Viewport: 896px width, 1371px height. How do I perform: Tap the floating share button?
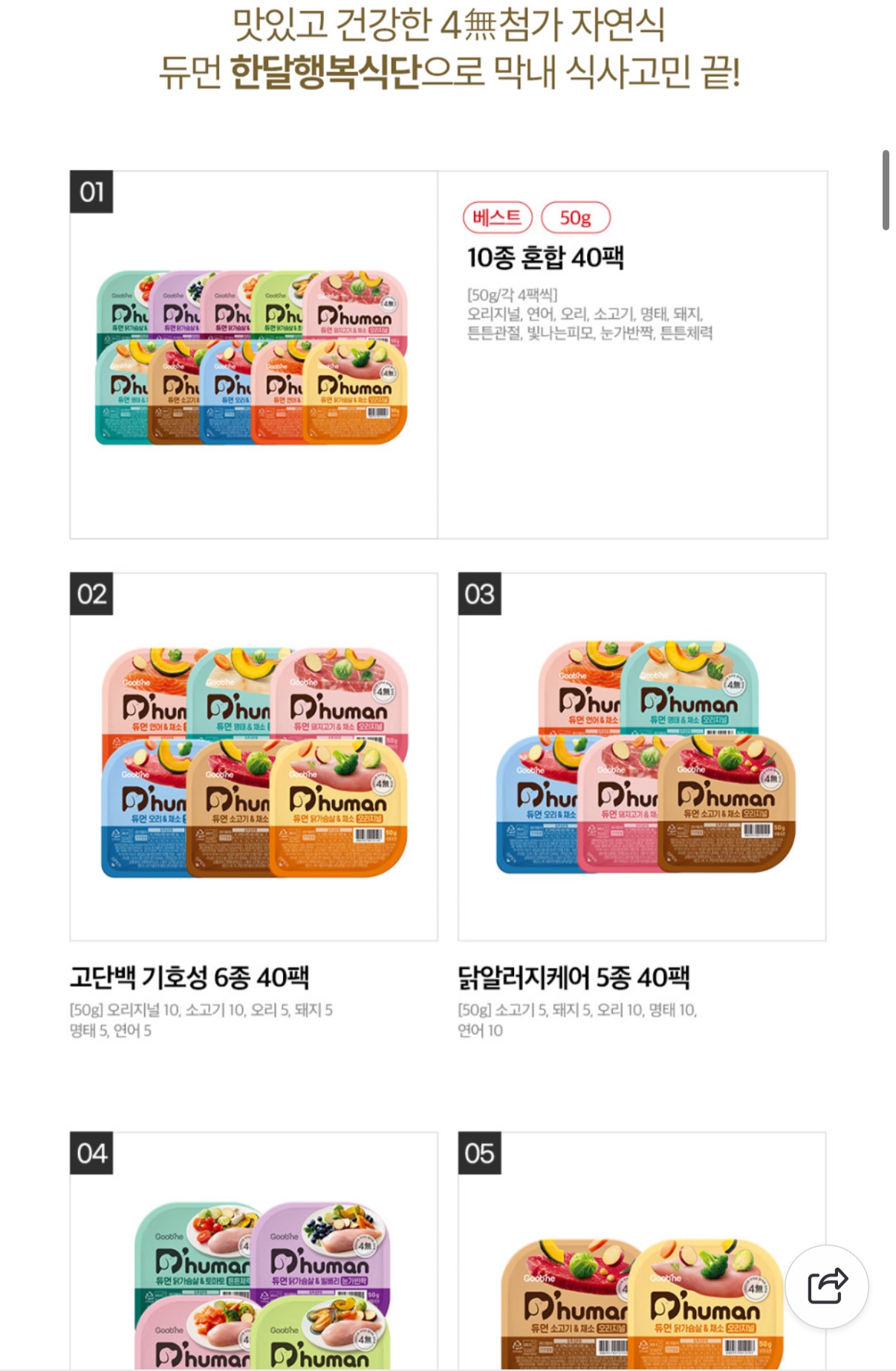pos(827,1286)
